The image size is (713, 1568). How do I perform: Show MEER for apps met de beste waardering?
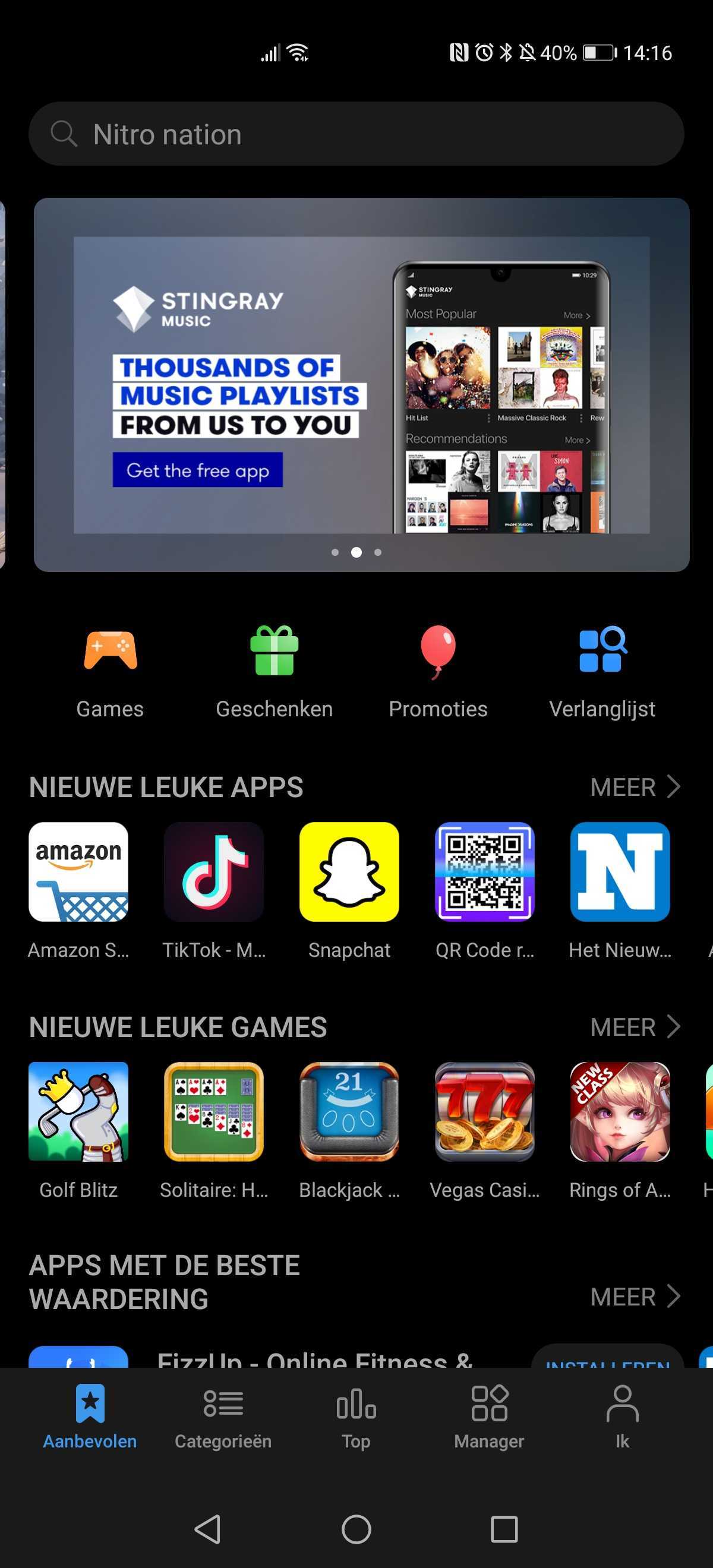pos(635,1297)
